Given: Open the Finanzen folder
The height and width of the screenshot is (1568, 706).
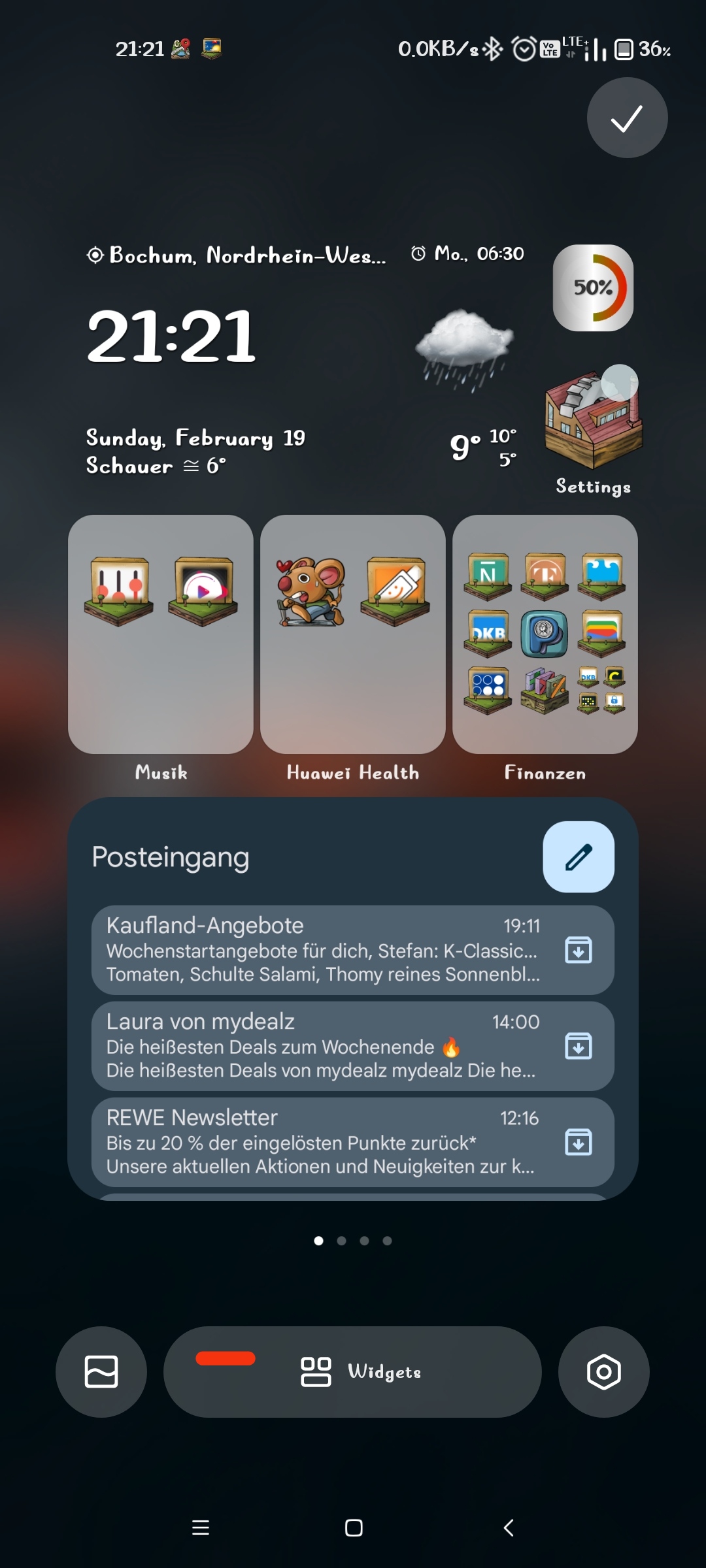Looking at the screenshot, I should pyautogui.click(x=545, y=634).
